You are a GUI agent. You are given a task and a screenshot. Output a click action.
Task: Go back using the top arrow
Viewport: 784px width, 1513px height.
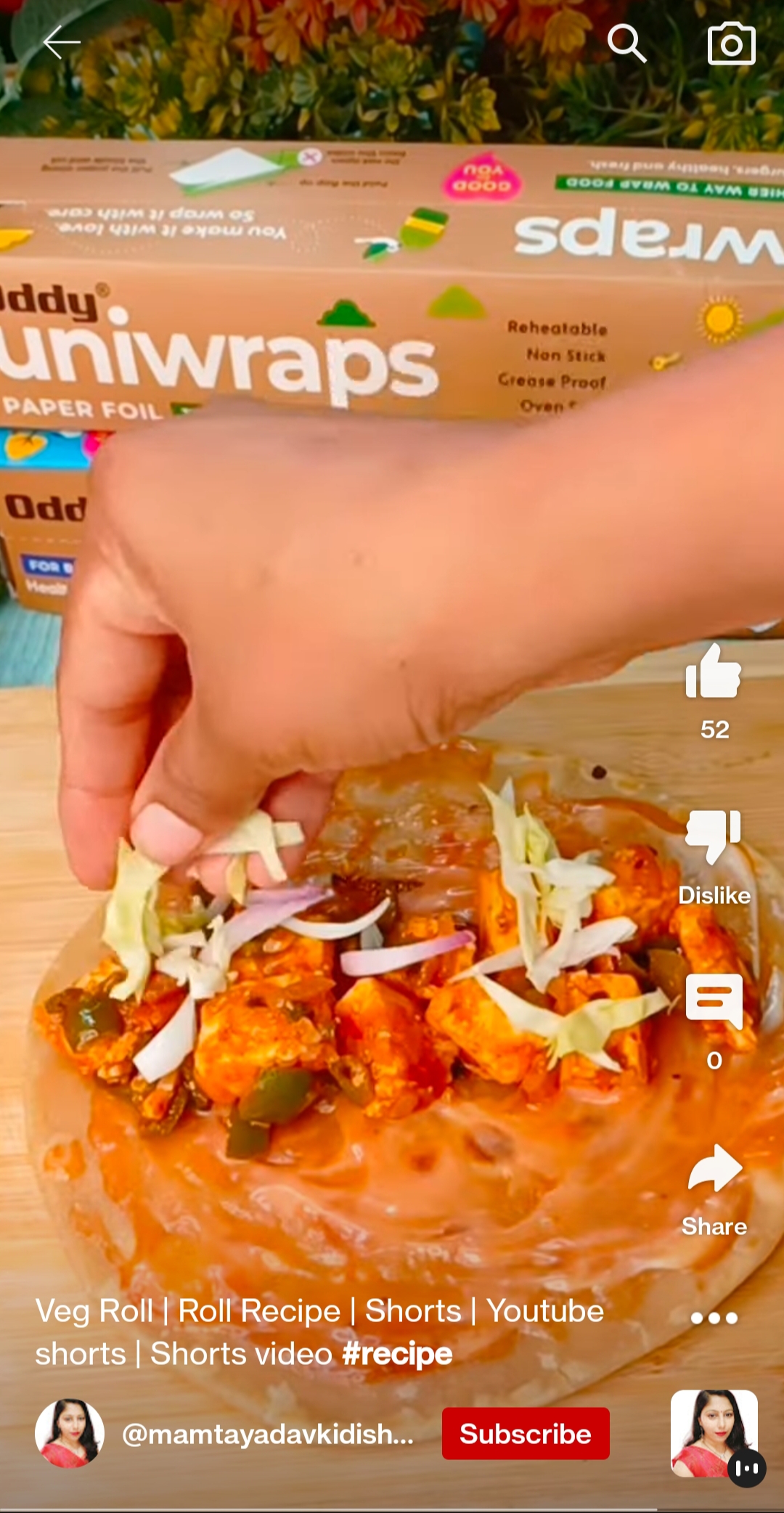(x=61, y=44)
